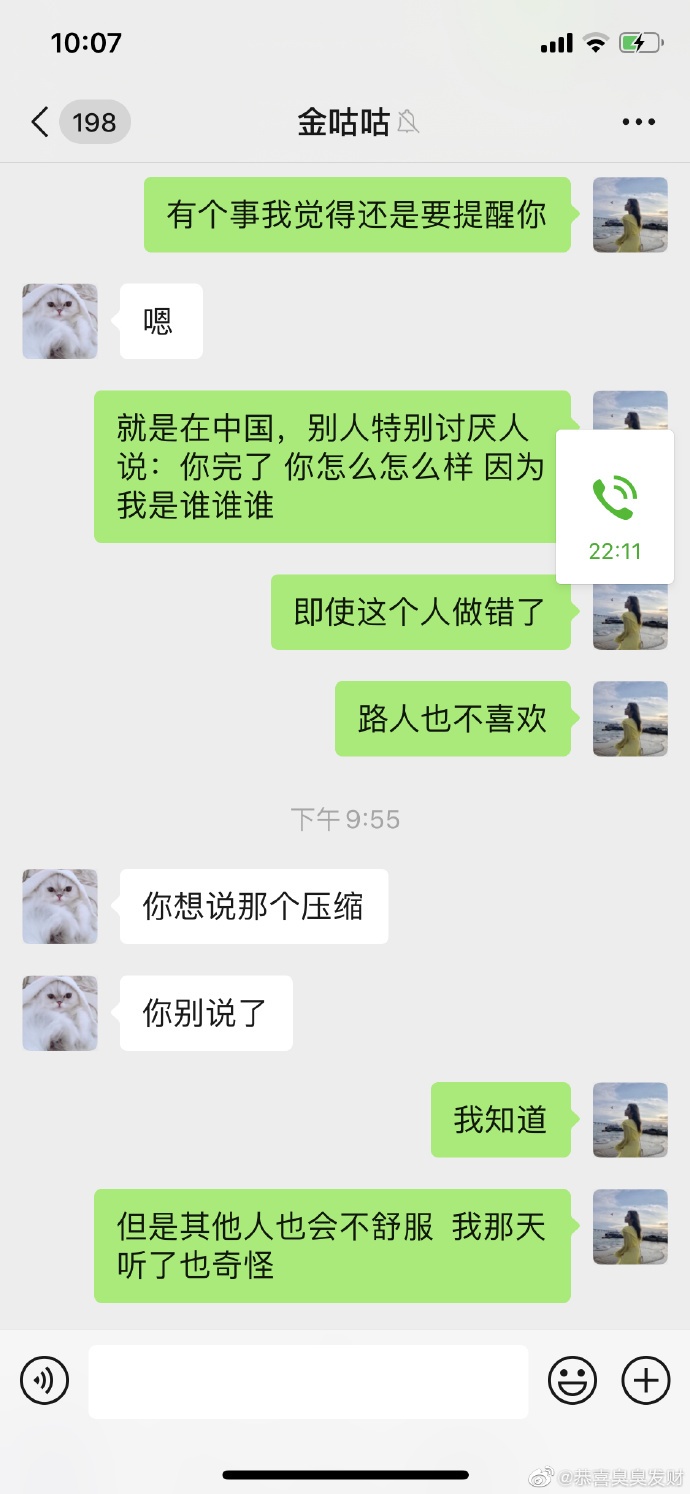Open the three-dot chat info menu
This screenshot has width=690, height=1494.
pos(638,122)
